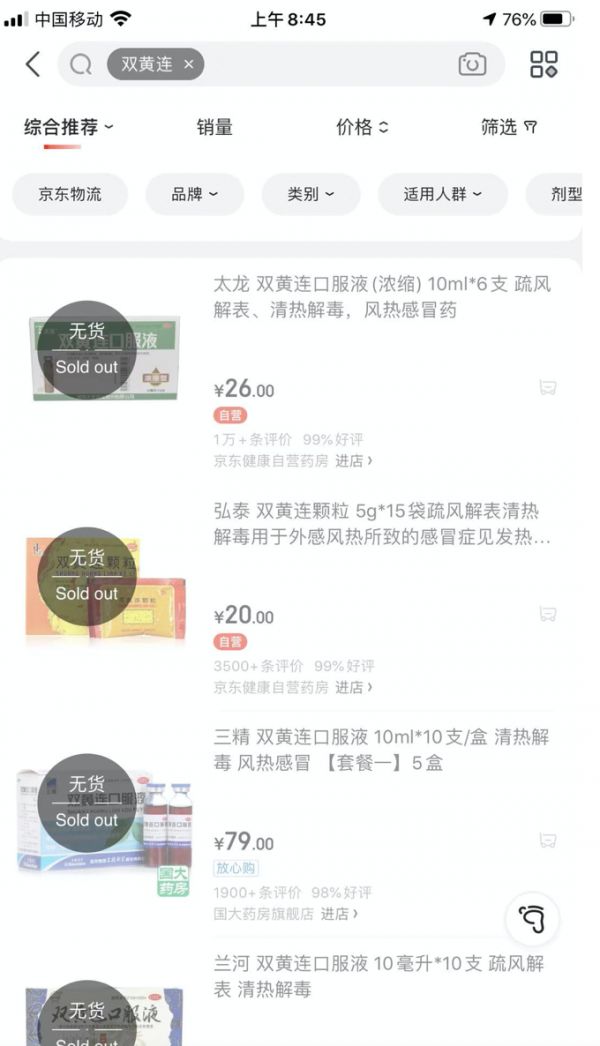Expand the 品牌 filter
Screen dimensions: 600x1046
[x=194, y=194]
